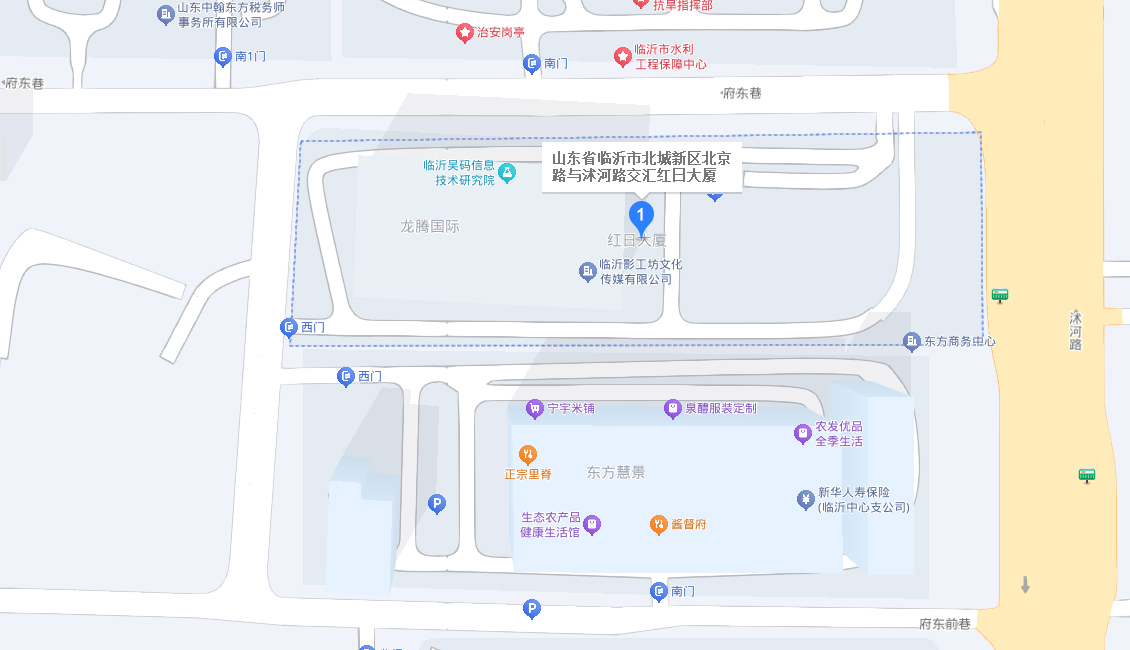Viewport: 1130px width, 650px height.
Task: Open the 临沂昊码信息技术研究院 marker
Action: pos(507,172)
